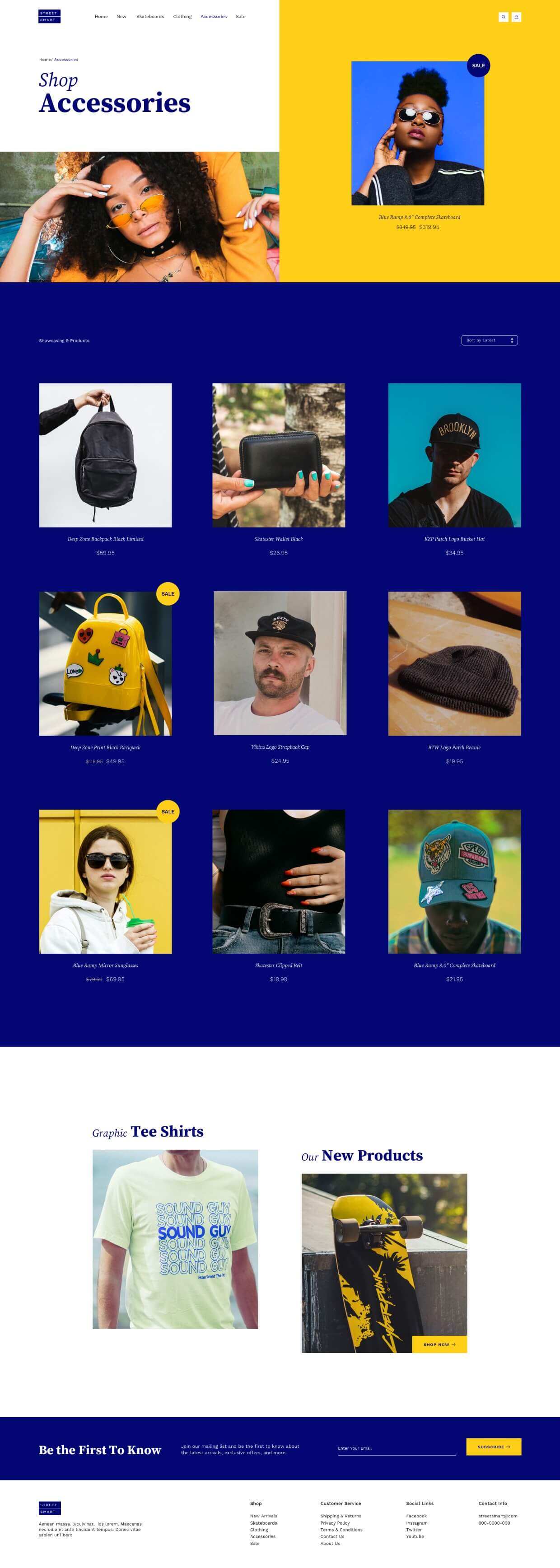Open the search icon in header
This screenshot has width=560, height=1568.
pyautogui.click(x=503, y=17)
